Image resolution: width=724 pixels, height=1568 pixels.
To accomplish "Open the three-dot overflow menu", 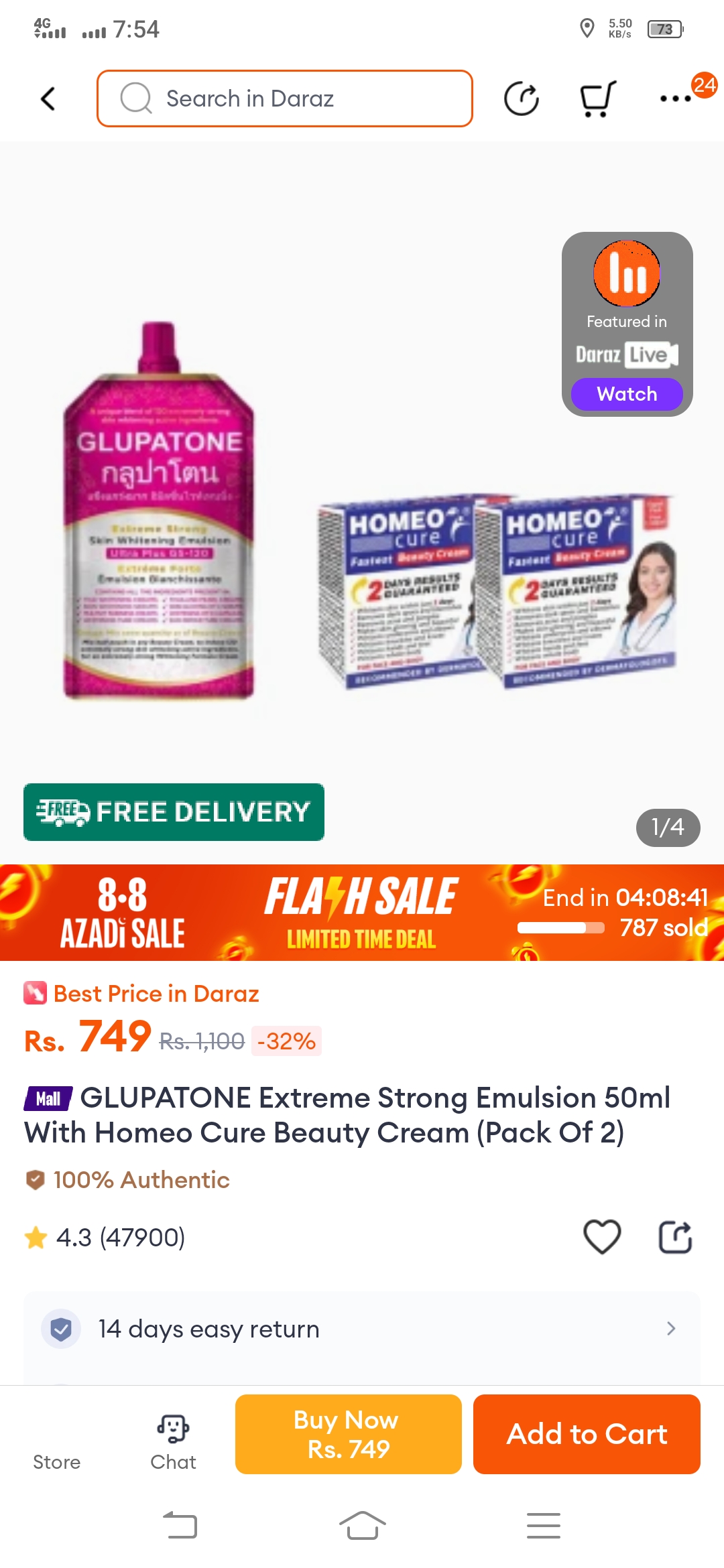I will click(x=676, y=99).
